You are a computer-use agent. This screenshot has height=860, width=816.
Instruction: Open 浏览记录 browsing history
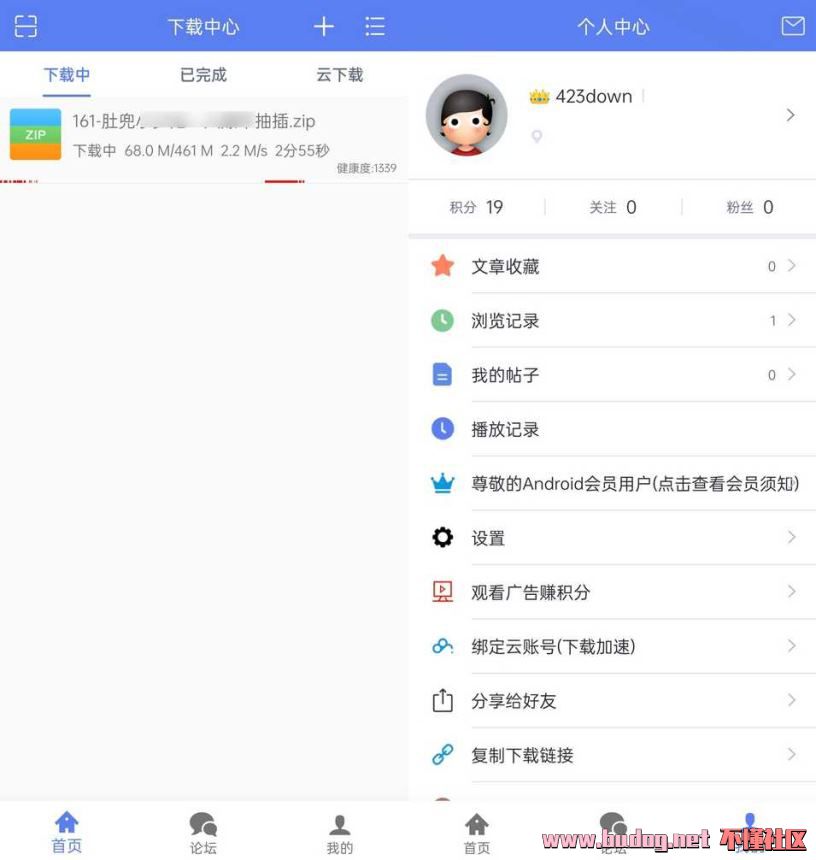pyautogui.click(x=612, y=321)
